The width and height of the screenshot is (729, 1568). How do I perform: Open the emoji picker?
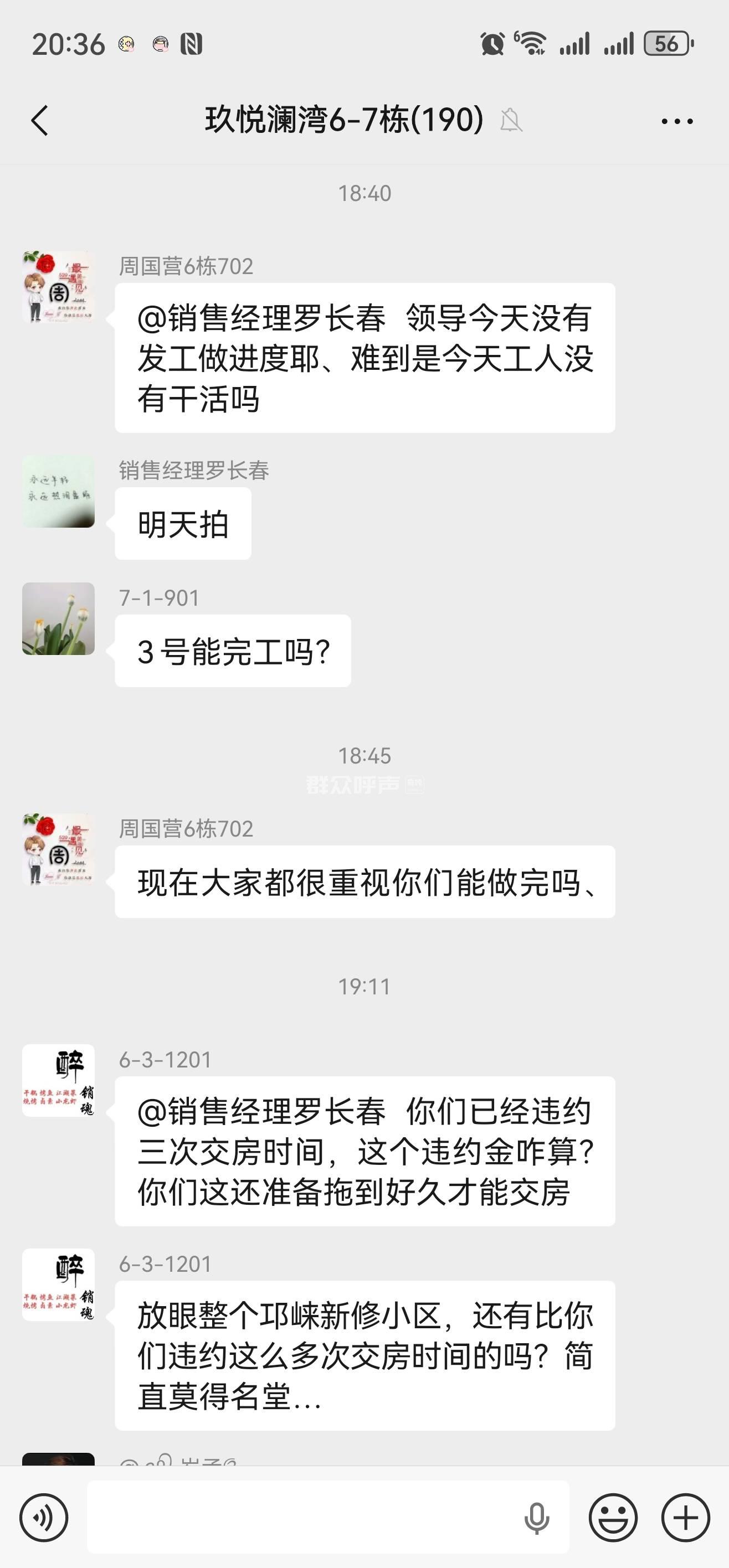[x=613, y=1518]
